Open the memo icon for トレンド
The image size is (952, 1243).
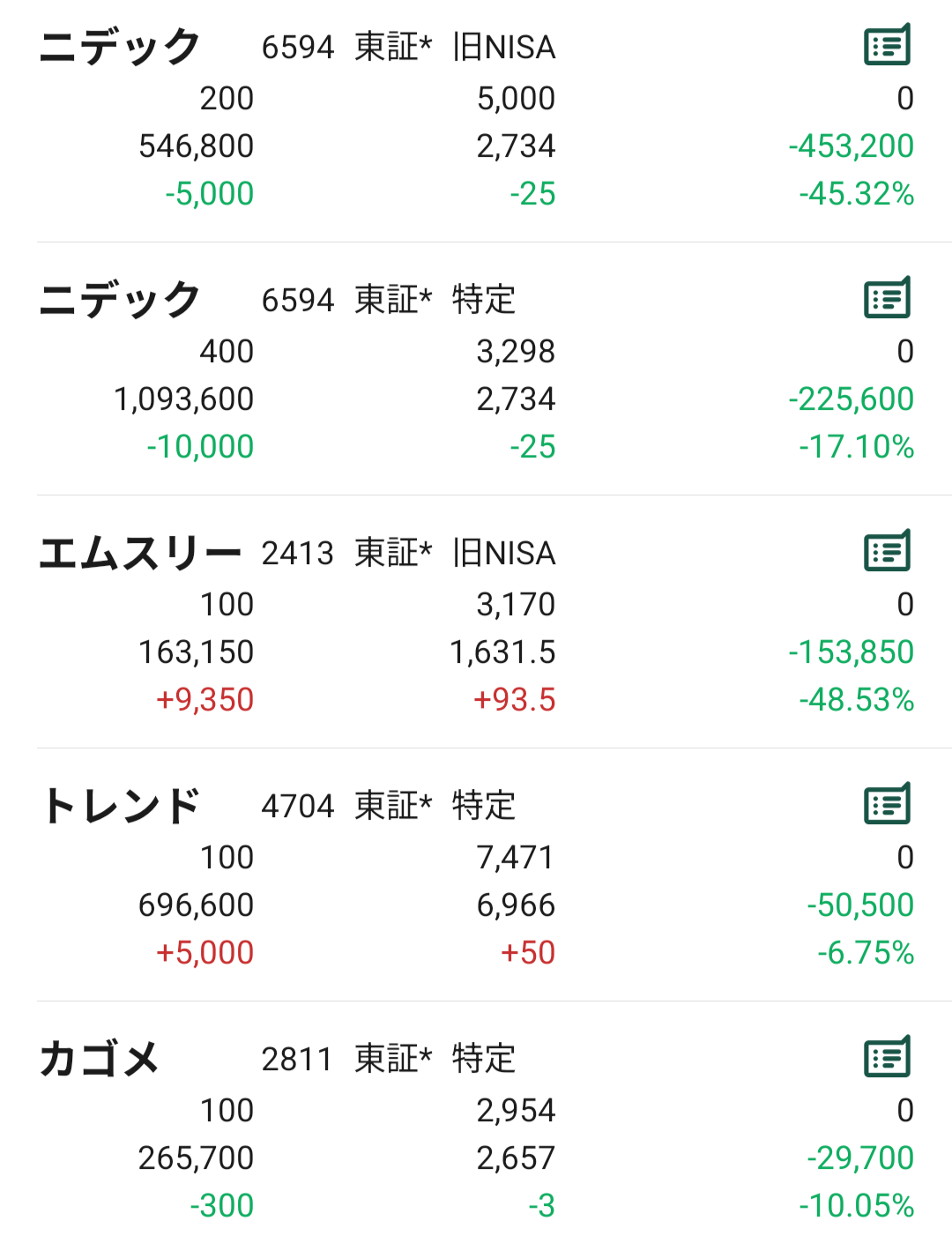tap(887, 804)
